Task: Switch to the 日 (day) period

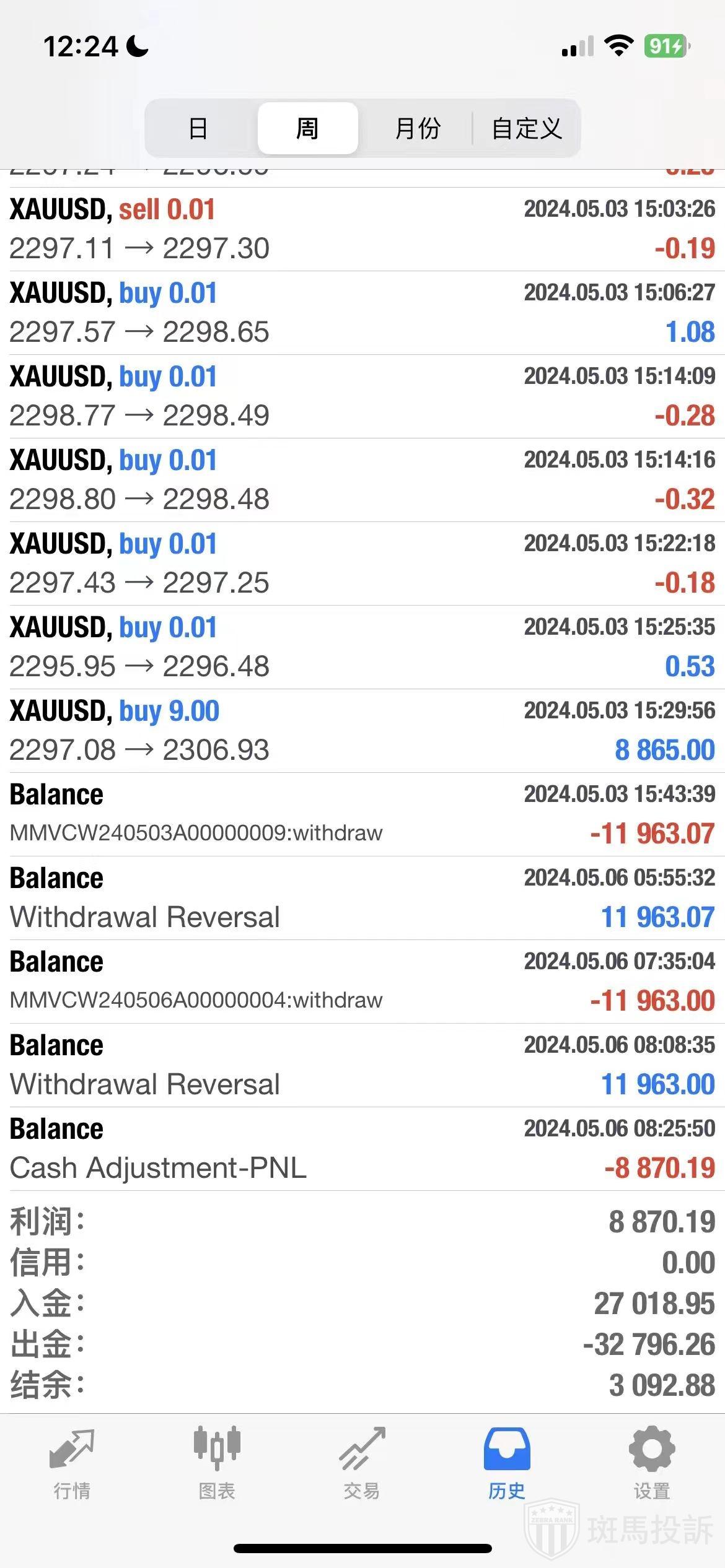Action: (198, 129)
